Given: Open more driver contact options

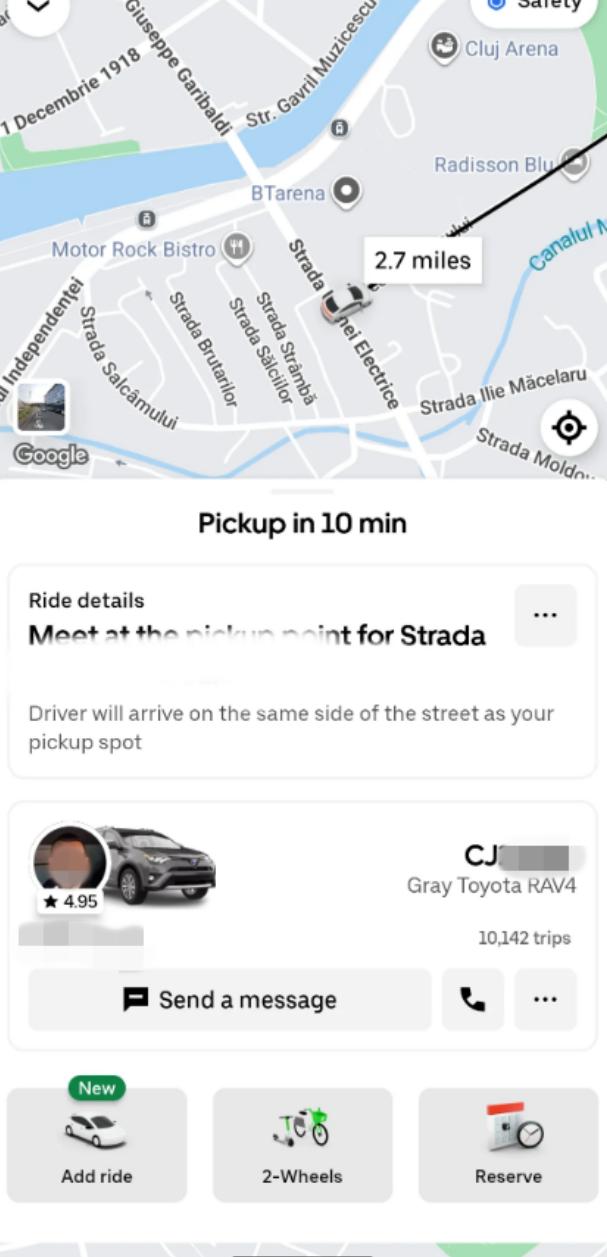Looking at the screenshot, I should coord(545,999).
